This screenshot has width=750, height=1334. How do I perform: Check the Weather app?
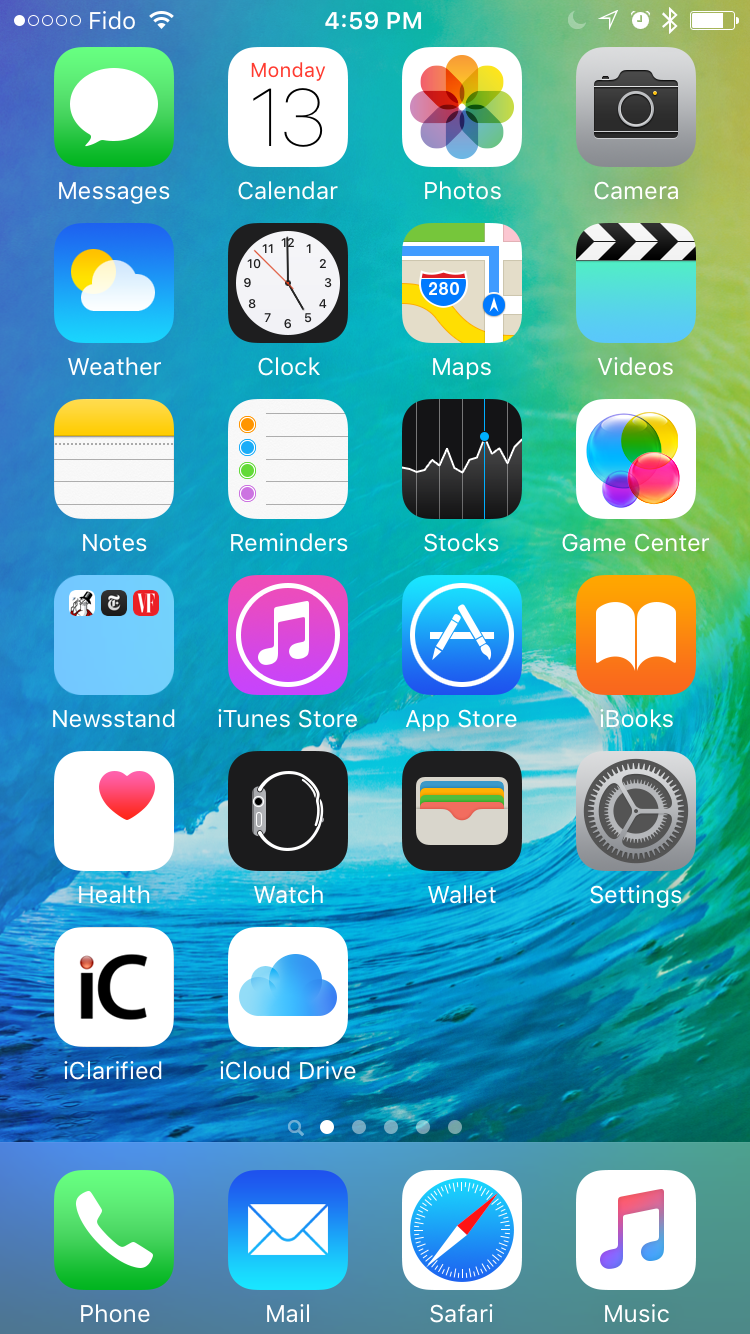point(114,283)
